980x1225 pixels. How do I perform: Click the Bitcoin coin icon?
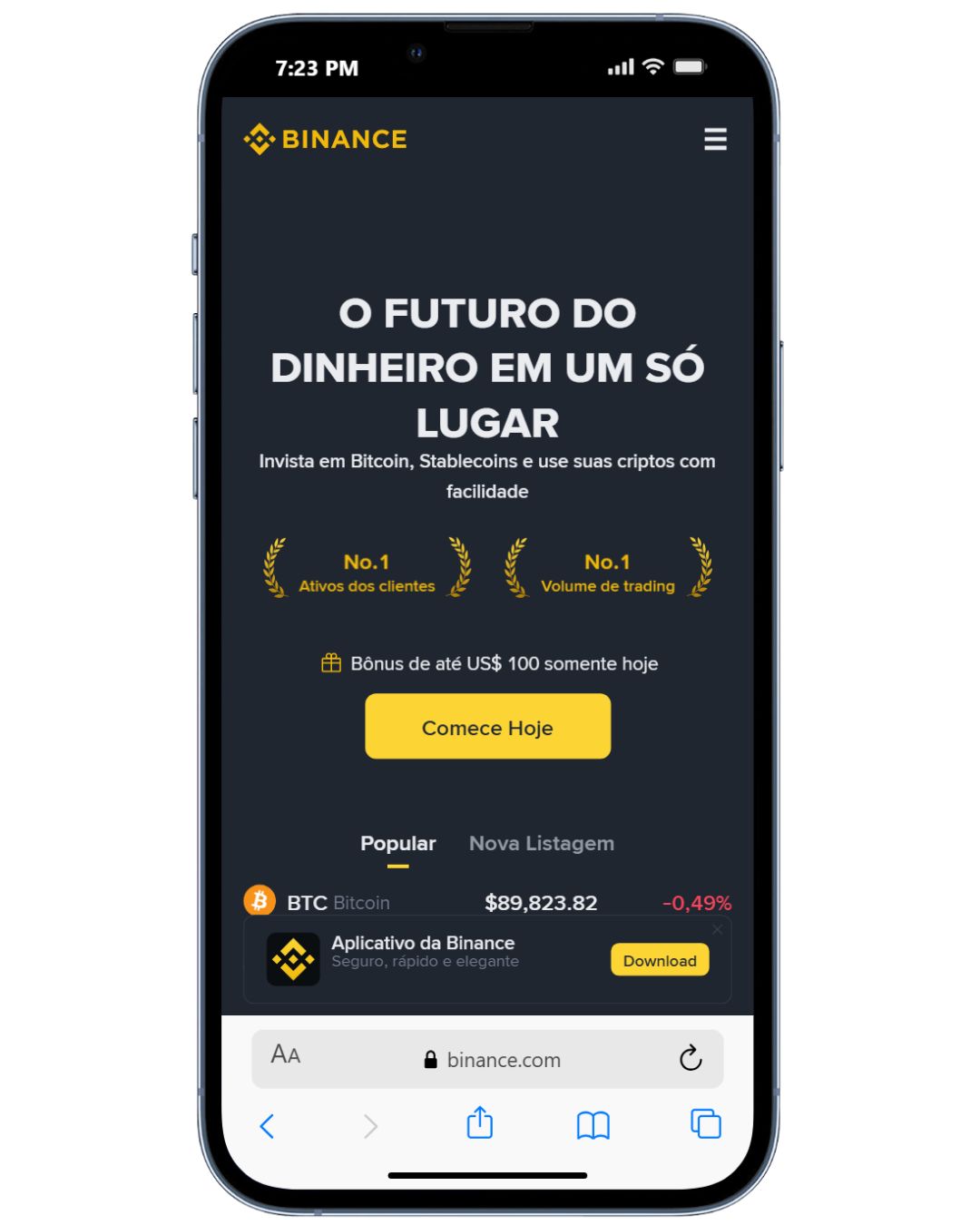tap(260, 900)
